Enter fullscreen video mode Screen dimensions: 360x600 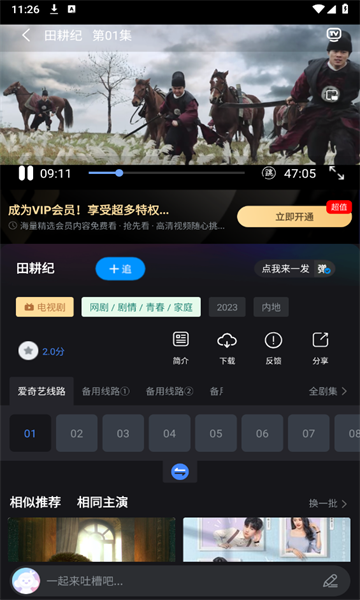click(x=337, y=173)
